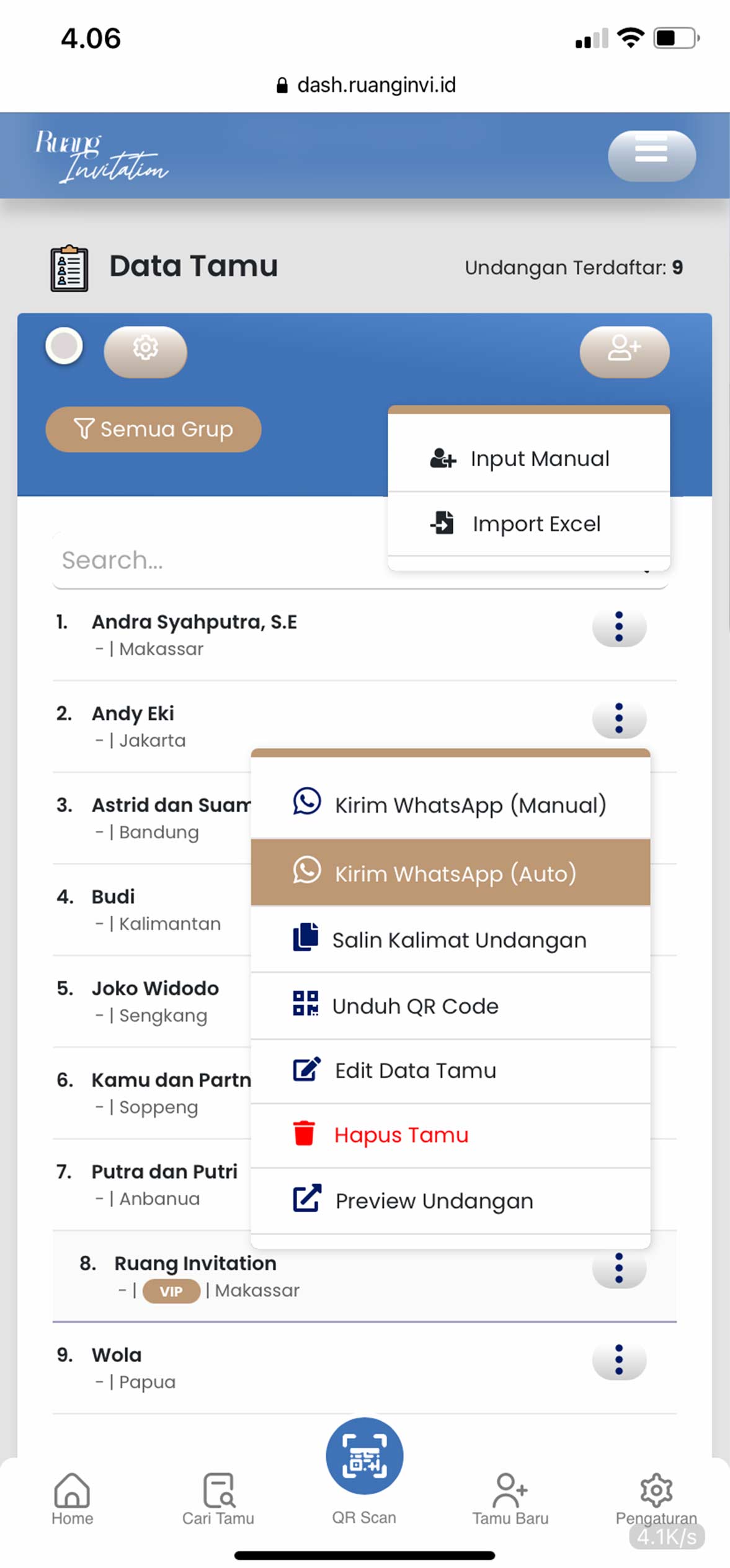Screen dimensions: 730x1568
Task: Open options for Wola
Action: tap(618, 1360)
